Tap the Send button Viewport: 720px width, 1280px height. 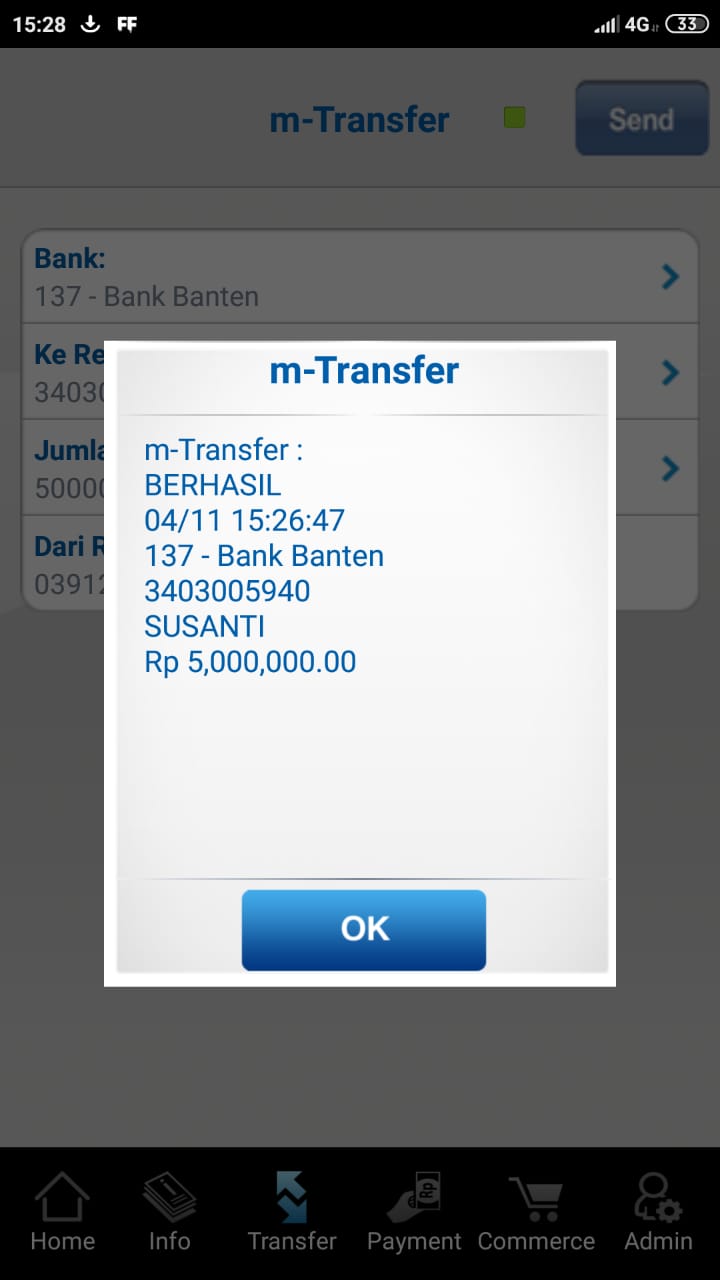pyautogui.click(x=641, y=119)
